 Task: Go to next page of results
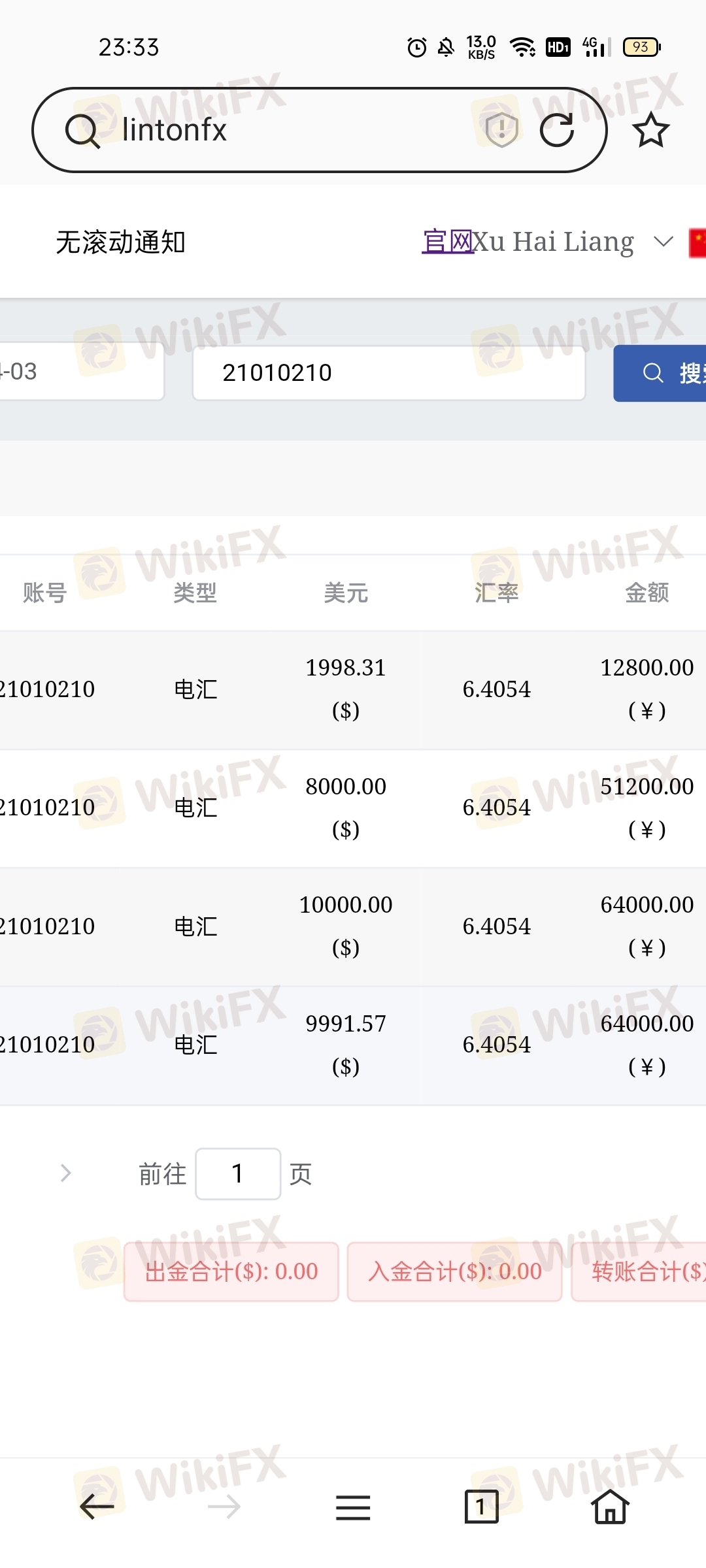(x=65, y=1173)
